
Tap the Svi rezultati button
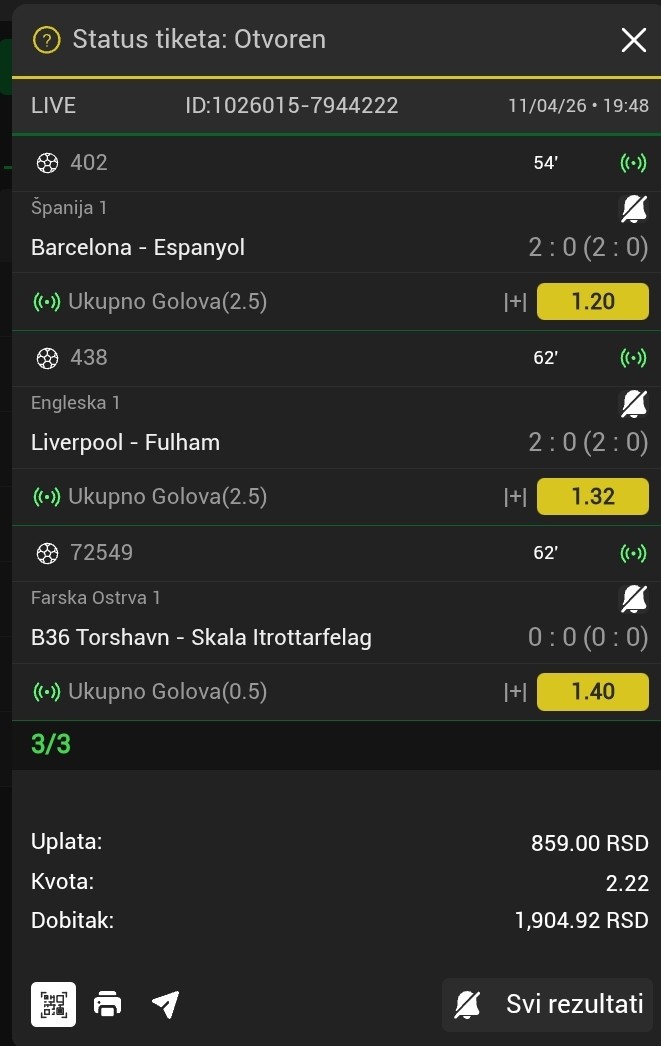coord(548,1004)
